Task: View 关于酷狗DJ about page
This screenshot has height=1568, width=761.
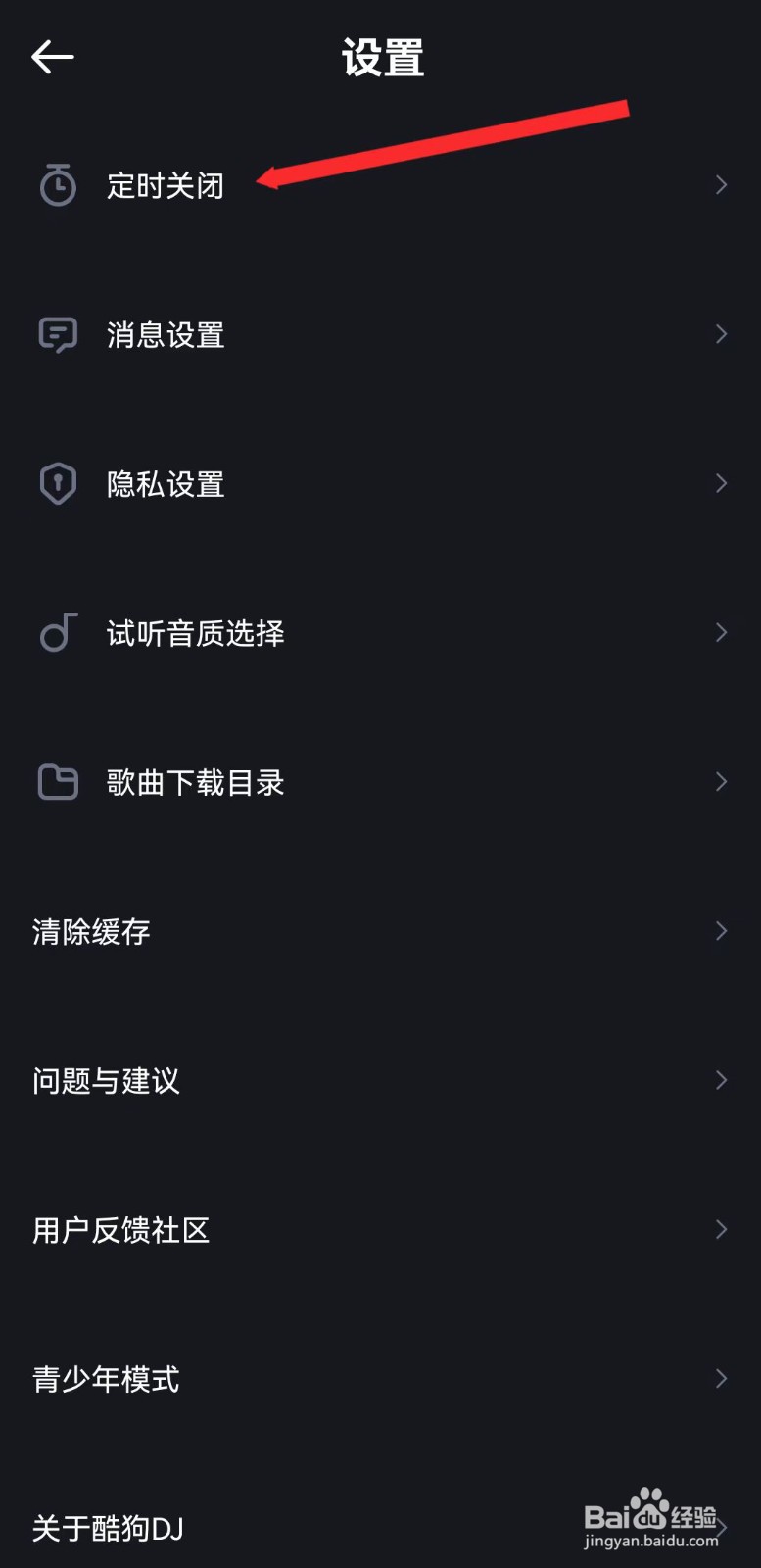Action: (x=108, y=1528)
